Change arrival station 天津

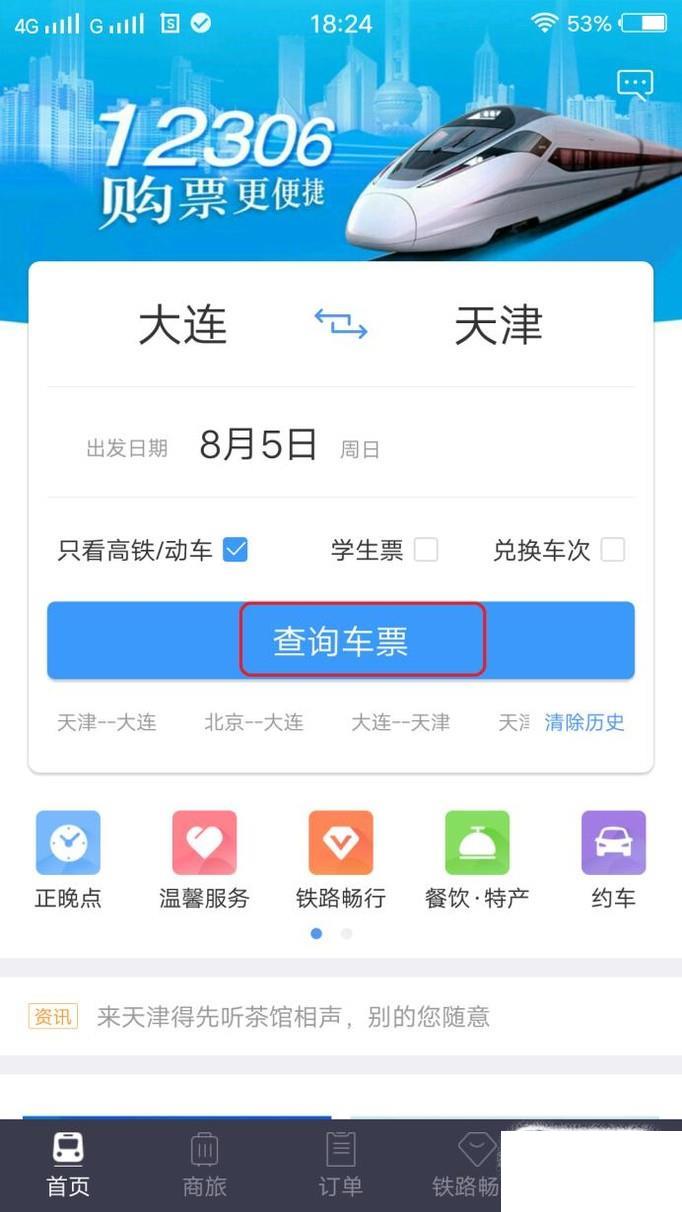[498, 326]
